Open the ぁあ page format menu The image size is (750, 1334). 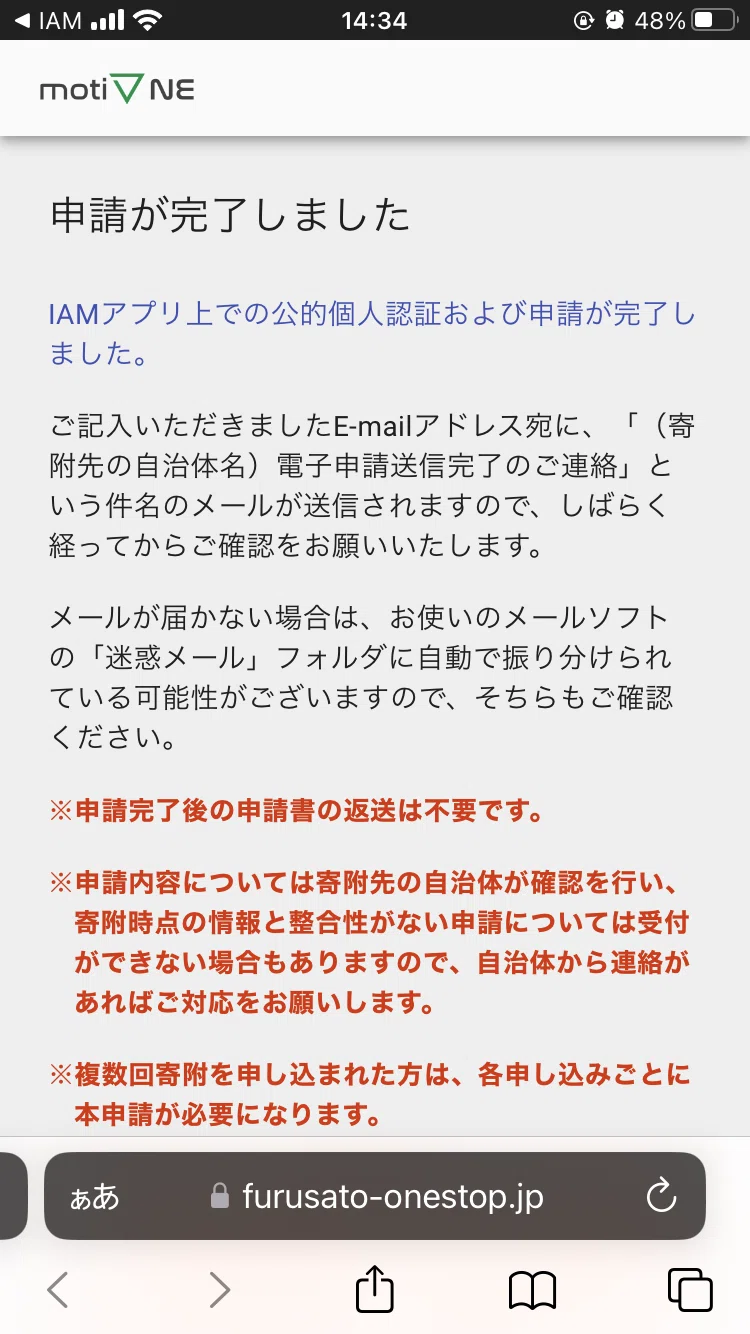click(x=94, y=1197)
